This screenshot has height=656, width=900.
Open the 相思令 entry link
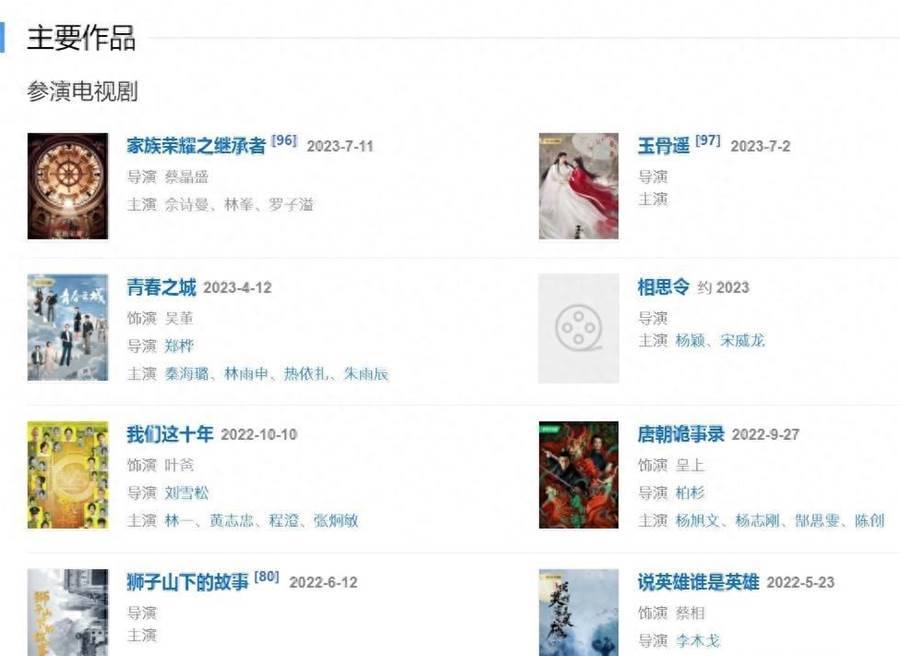(x=663, y=288)
